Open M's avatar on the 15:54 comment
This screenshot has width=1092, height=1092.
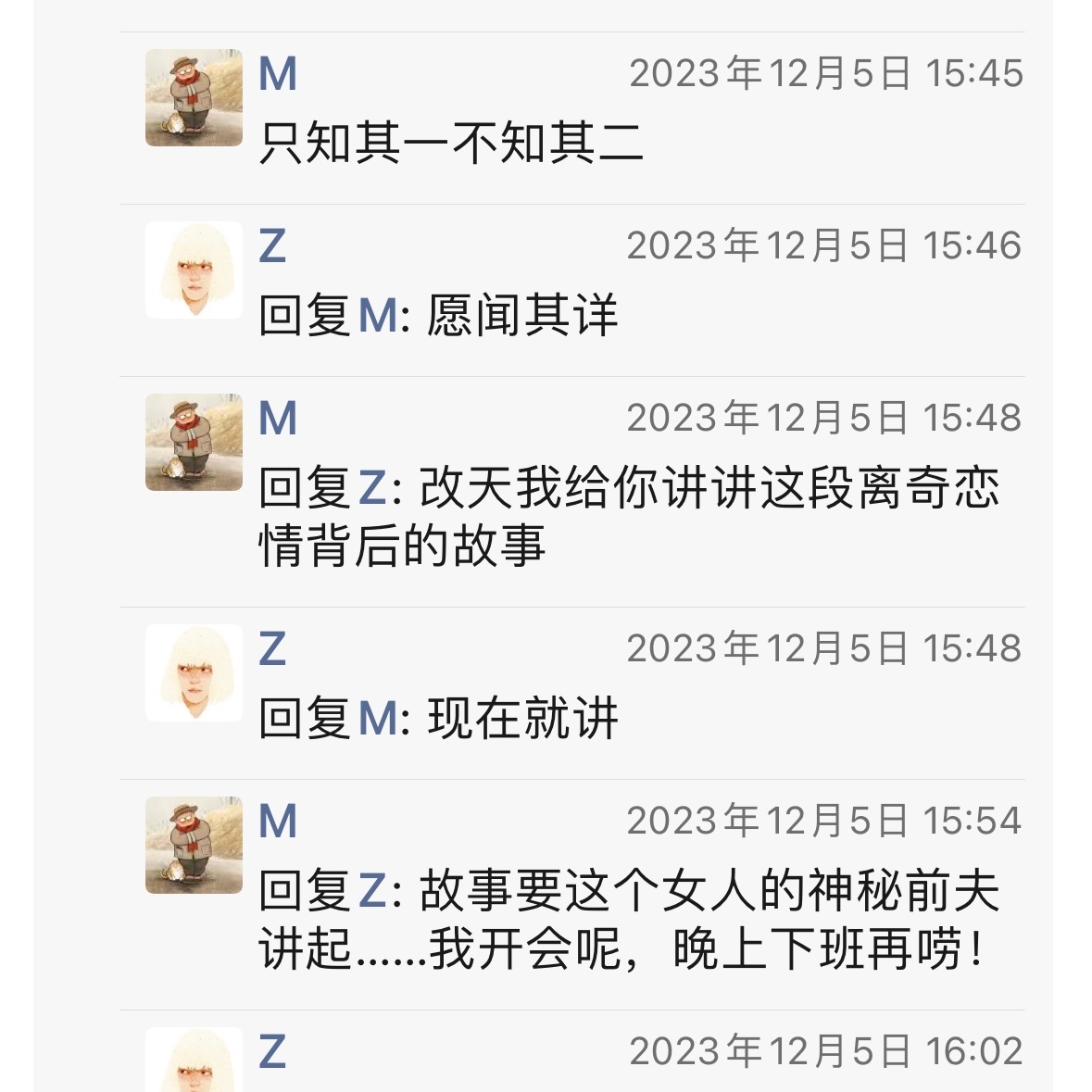pyautogui.click(x=194, y=845)
